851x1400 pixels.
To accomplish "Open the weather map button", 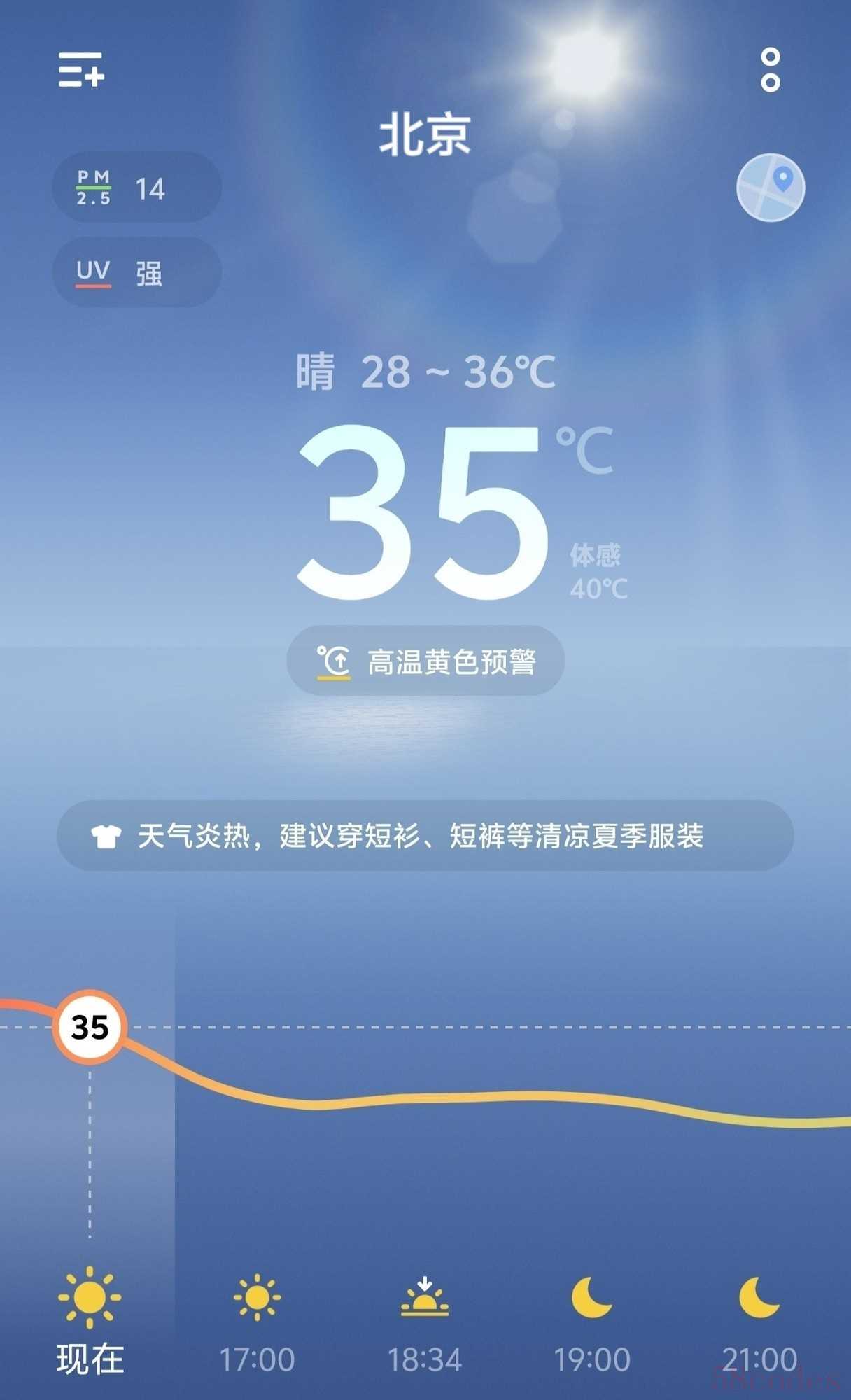I will [771, 188].
